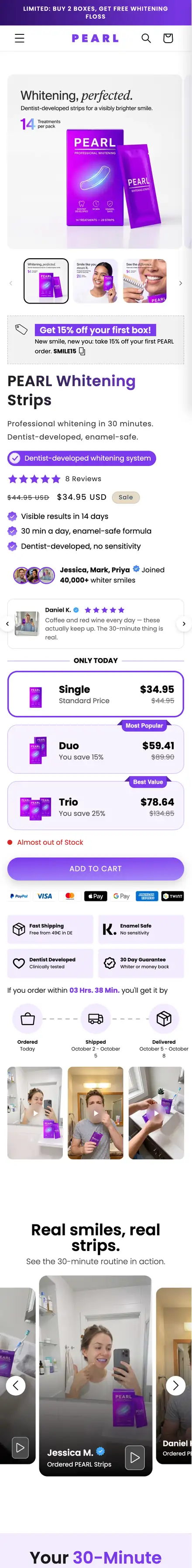
Task: Play Jessica M.'s video story
Action: (135, 1457)
